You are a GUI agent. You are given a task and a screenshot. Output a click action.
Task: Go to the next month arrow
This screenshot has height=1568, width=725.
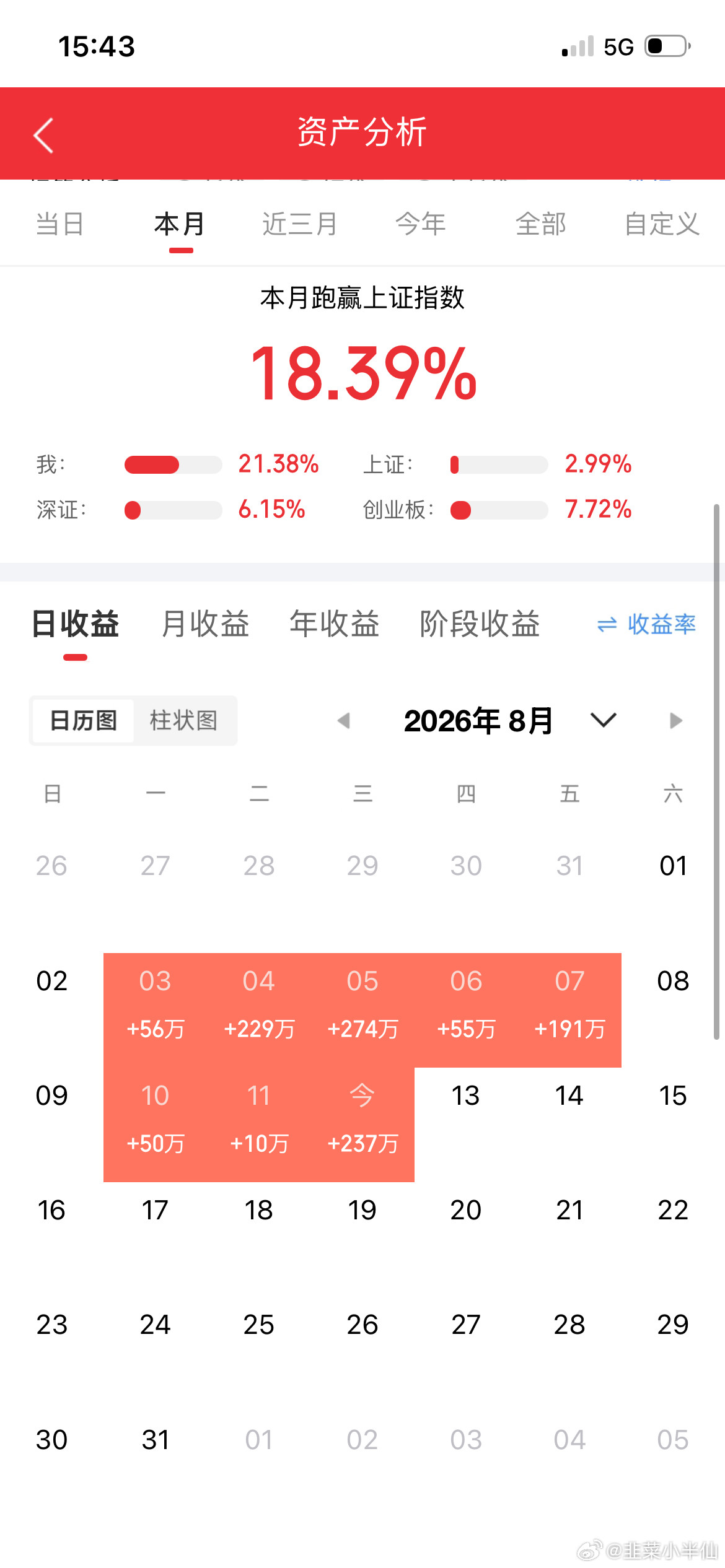point(675,721)
